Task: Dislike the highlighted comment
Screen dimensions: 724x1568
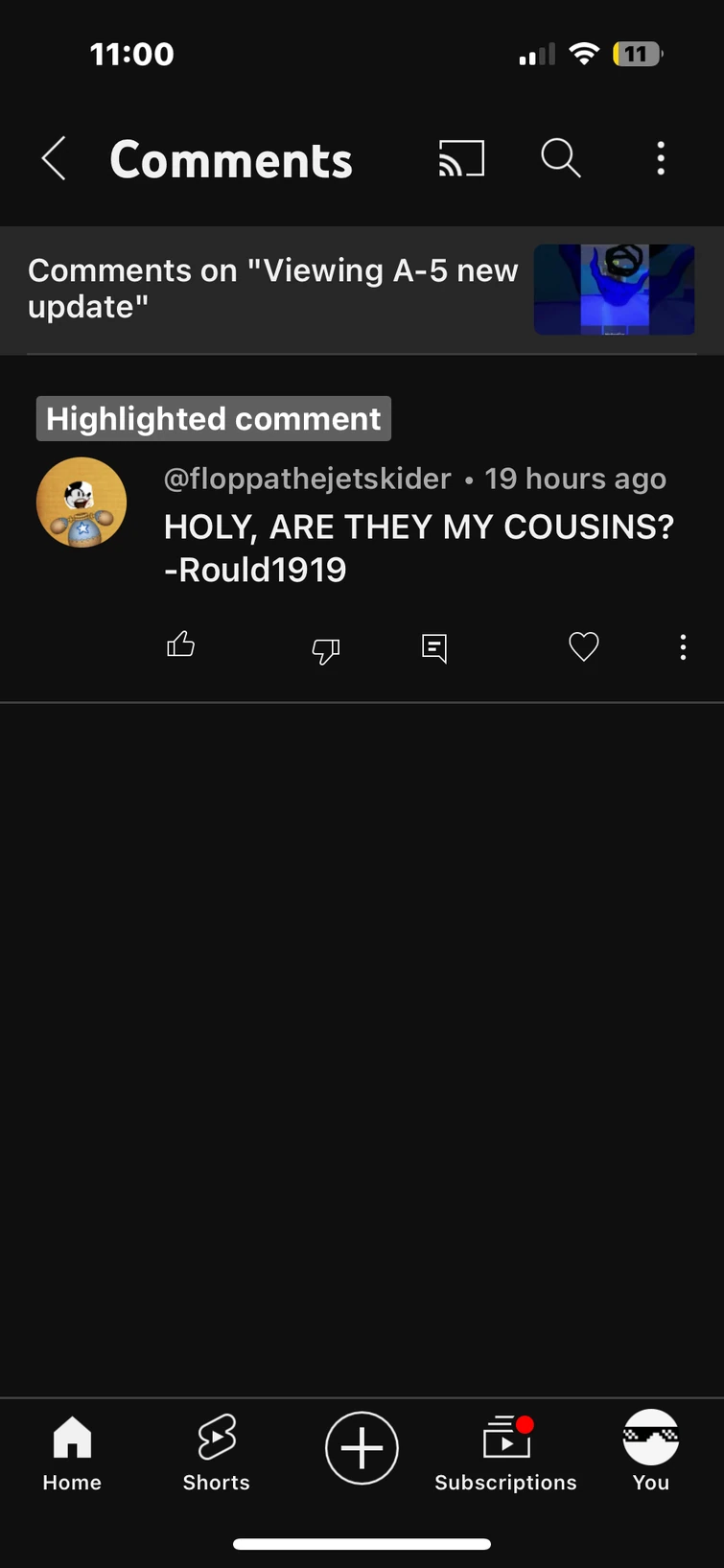Action: 325,650
